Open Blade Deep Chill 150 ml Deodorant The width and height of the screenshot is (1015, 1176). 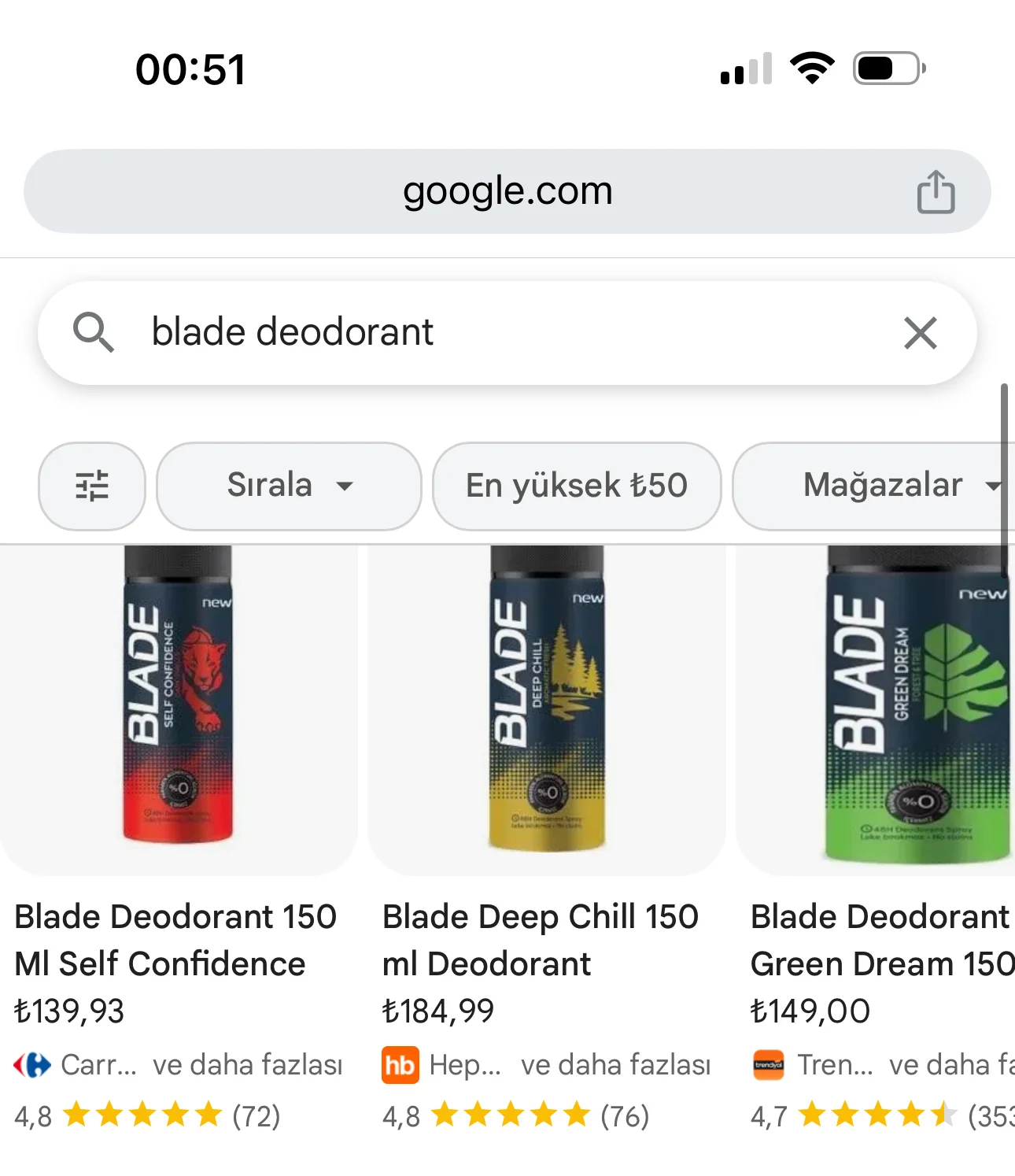coord(540,940)
